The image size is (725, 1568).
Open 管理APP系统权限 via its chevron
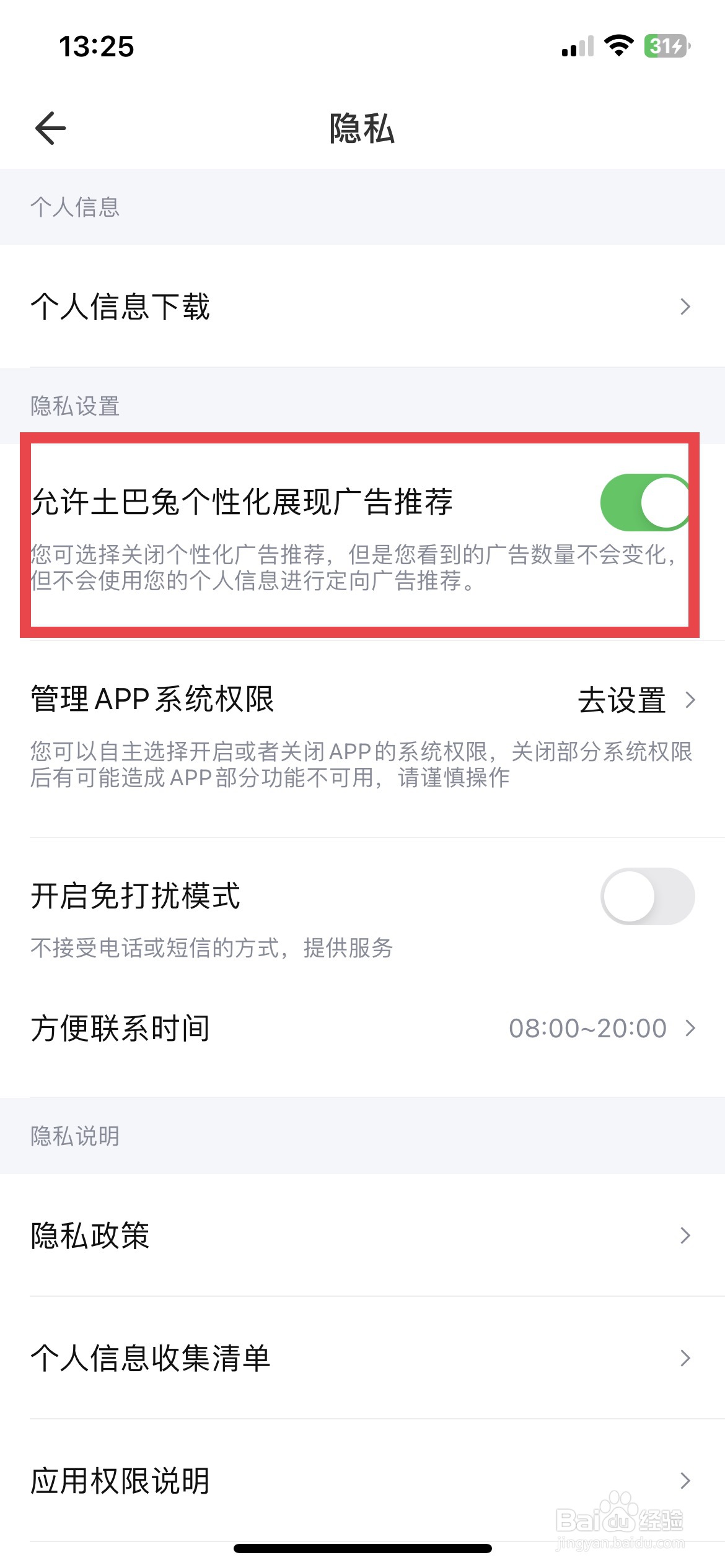point(693,700)
